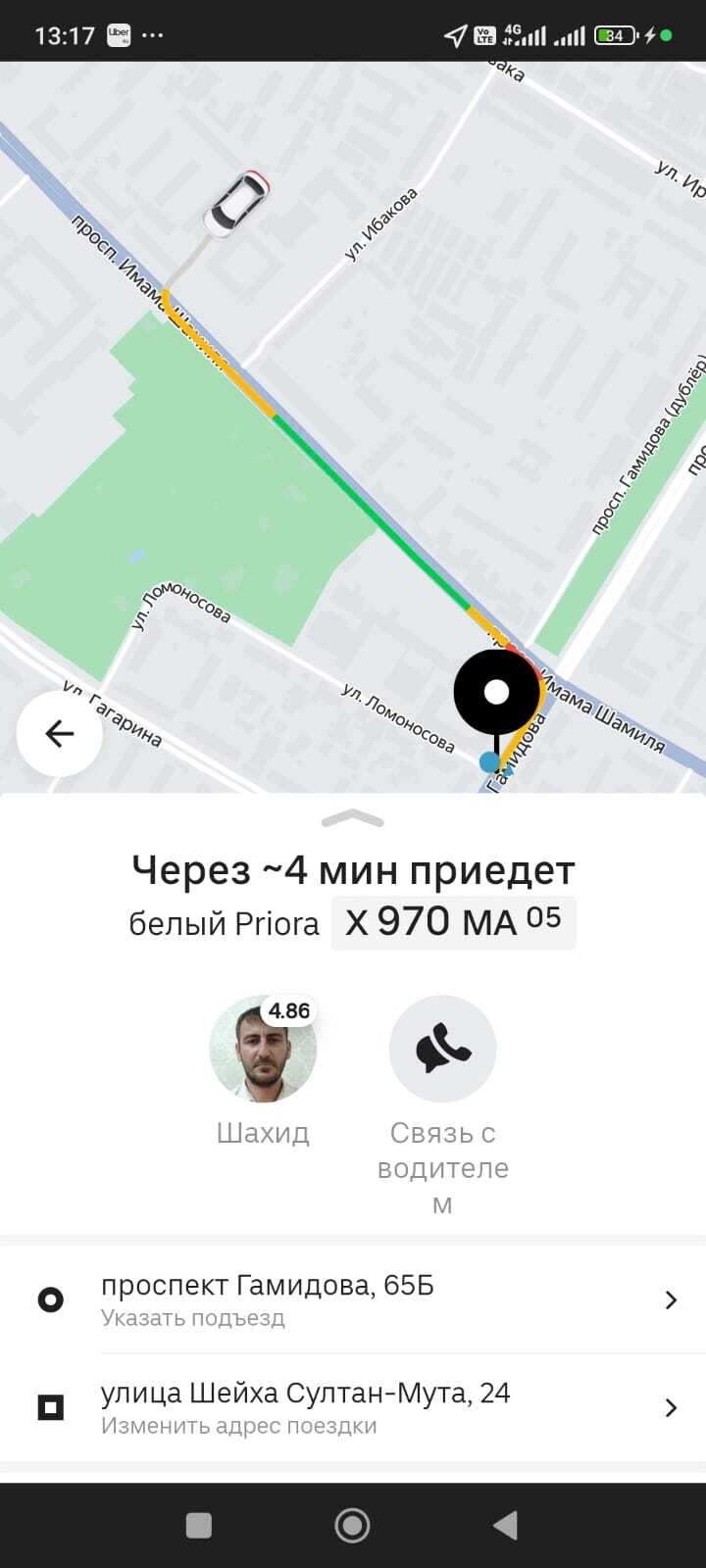Image resolution: width=706 pixels, height=1568 pixels.
Task: Call the driver via Связь с водителем
Action: (x=443, y=1050)
